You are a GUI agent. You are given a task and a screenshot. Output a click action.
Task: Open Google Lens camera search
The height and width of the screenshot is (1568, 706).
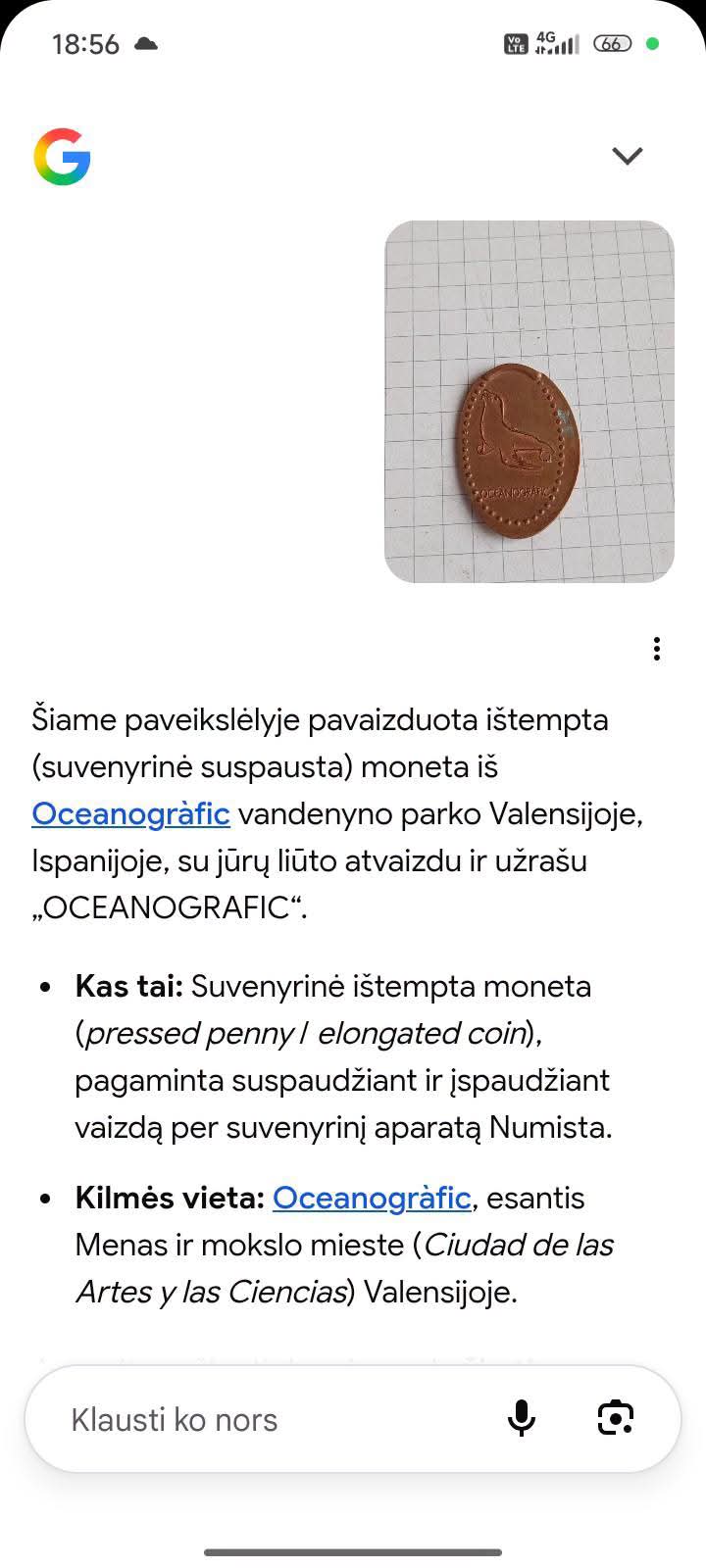[x=616, y=1418]
